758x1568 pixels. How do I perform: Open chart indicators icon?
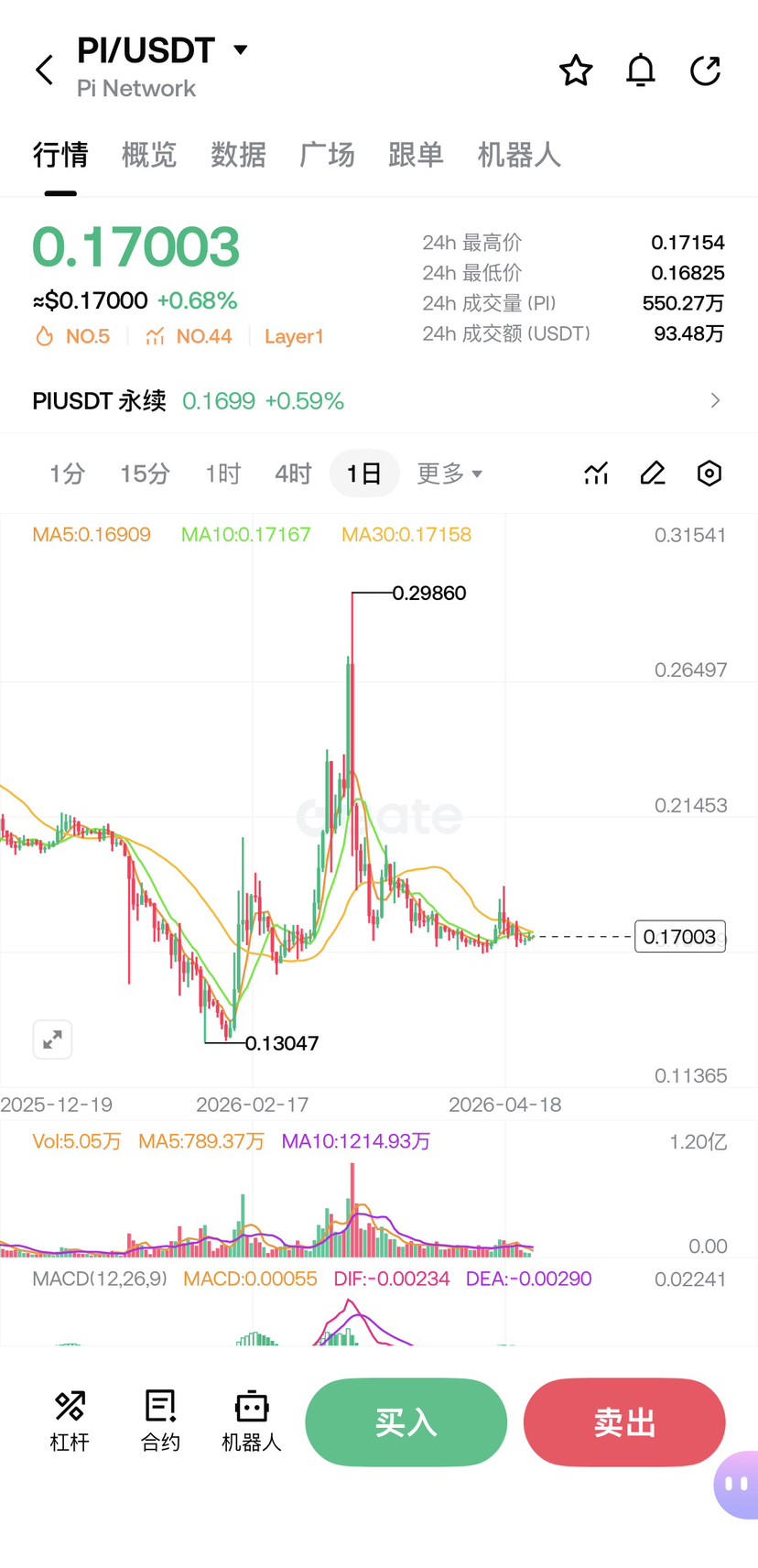[x=596, y=474]
